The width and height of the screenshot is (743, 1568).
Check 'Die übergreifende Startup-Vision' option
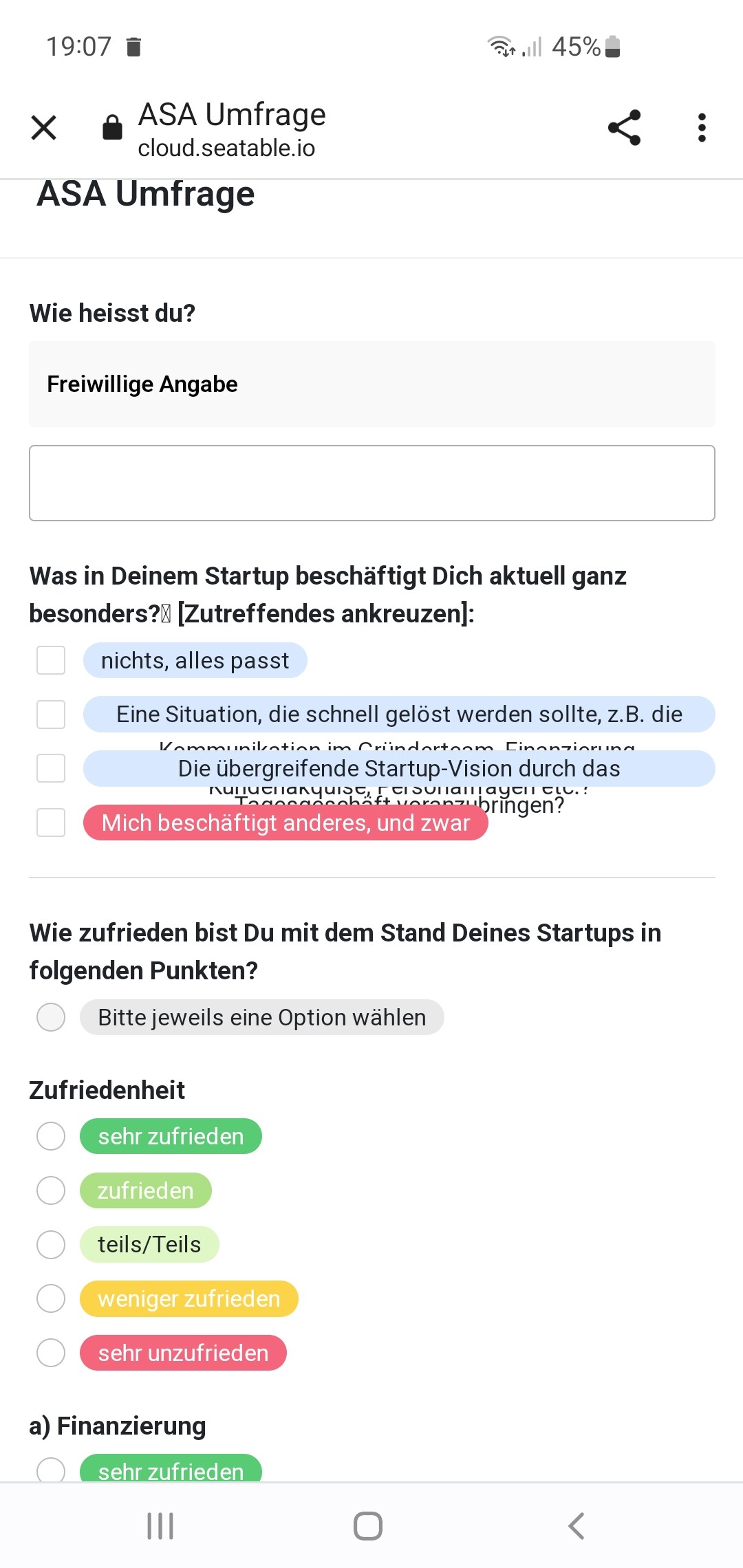(51, 768)
